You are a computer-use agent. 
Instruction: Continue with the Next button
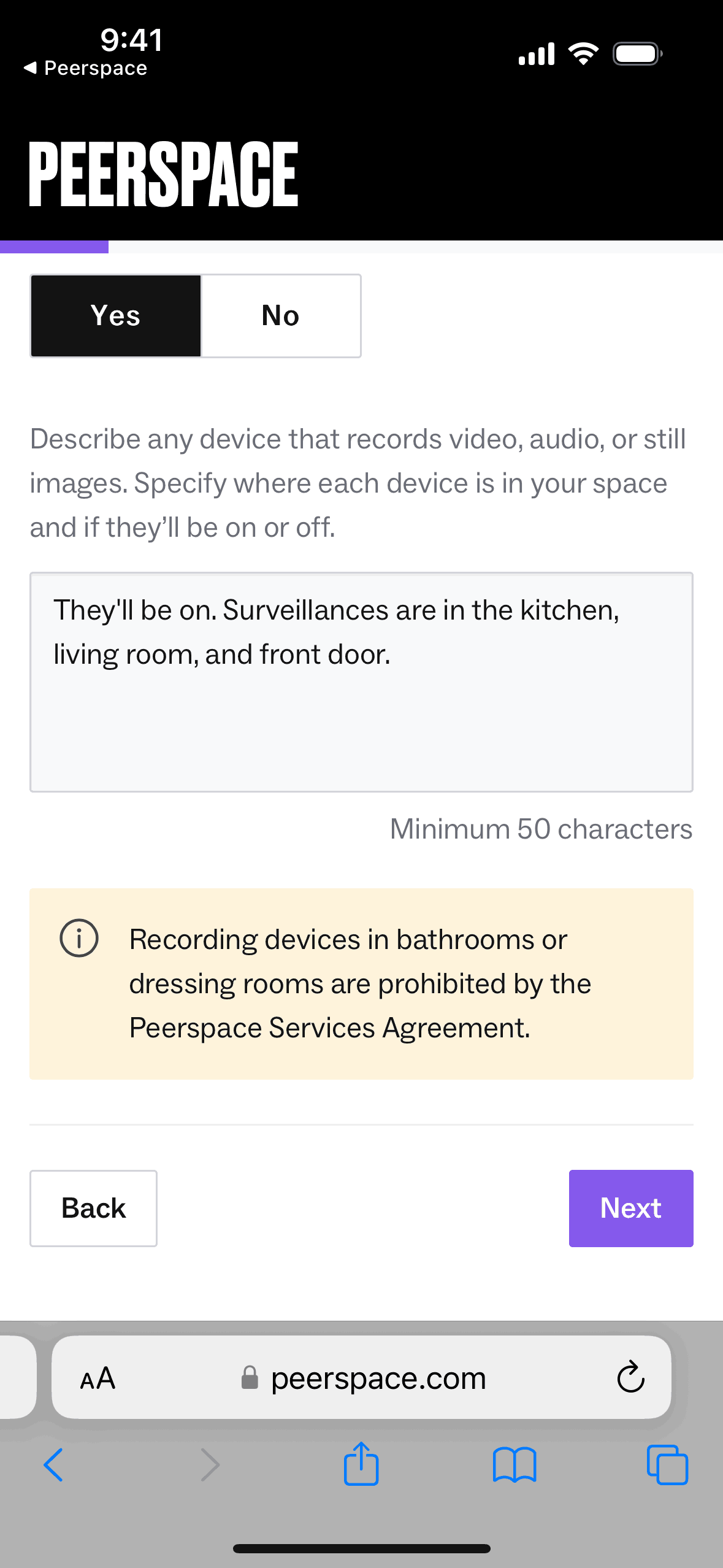(x=630, y=1208)
